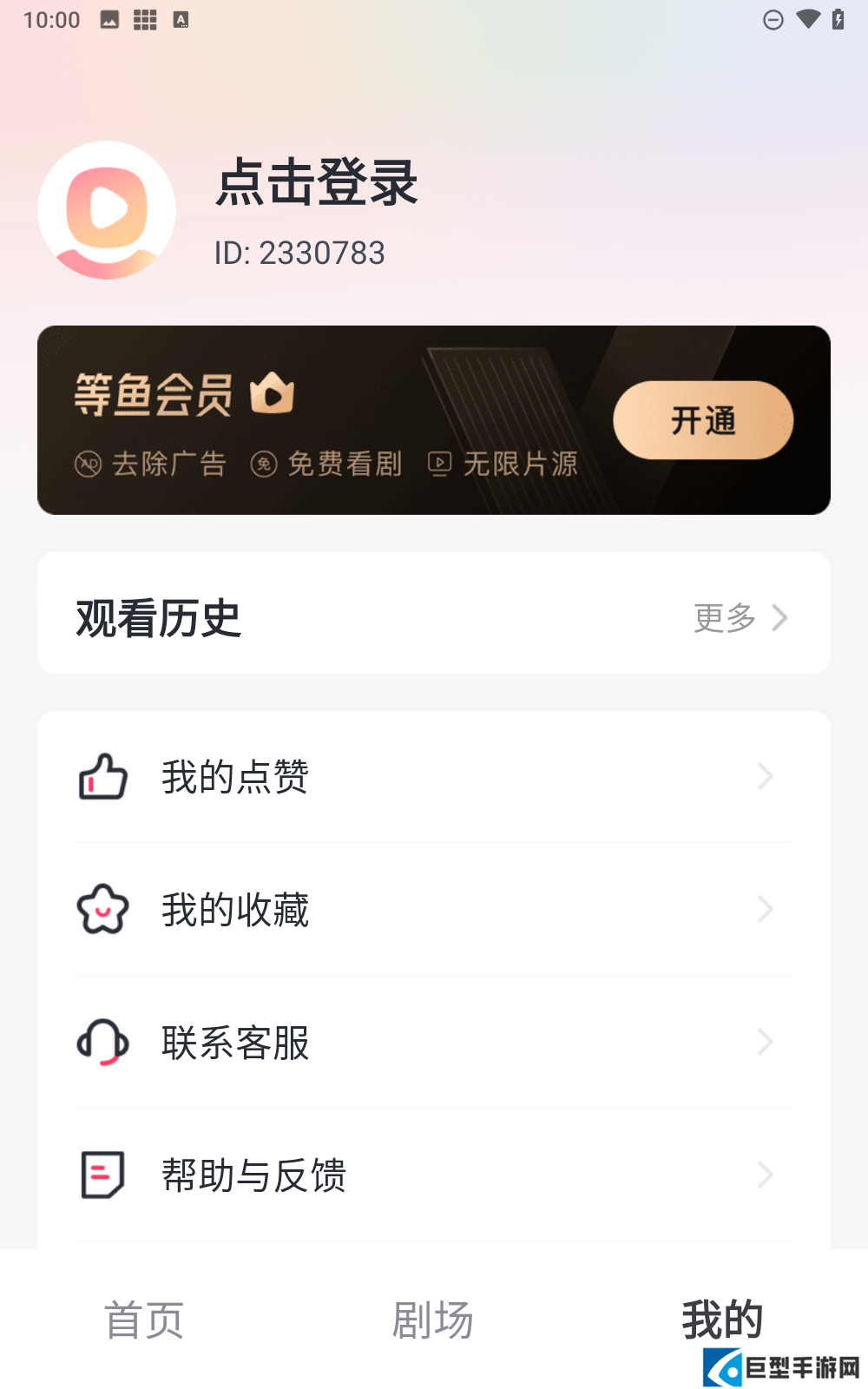The width and height of the screenshot is (868, 1389).
Task: Select the thumbs-up icon beside 我的点赞
Action: pyautogui.click(x=102, y=777)
